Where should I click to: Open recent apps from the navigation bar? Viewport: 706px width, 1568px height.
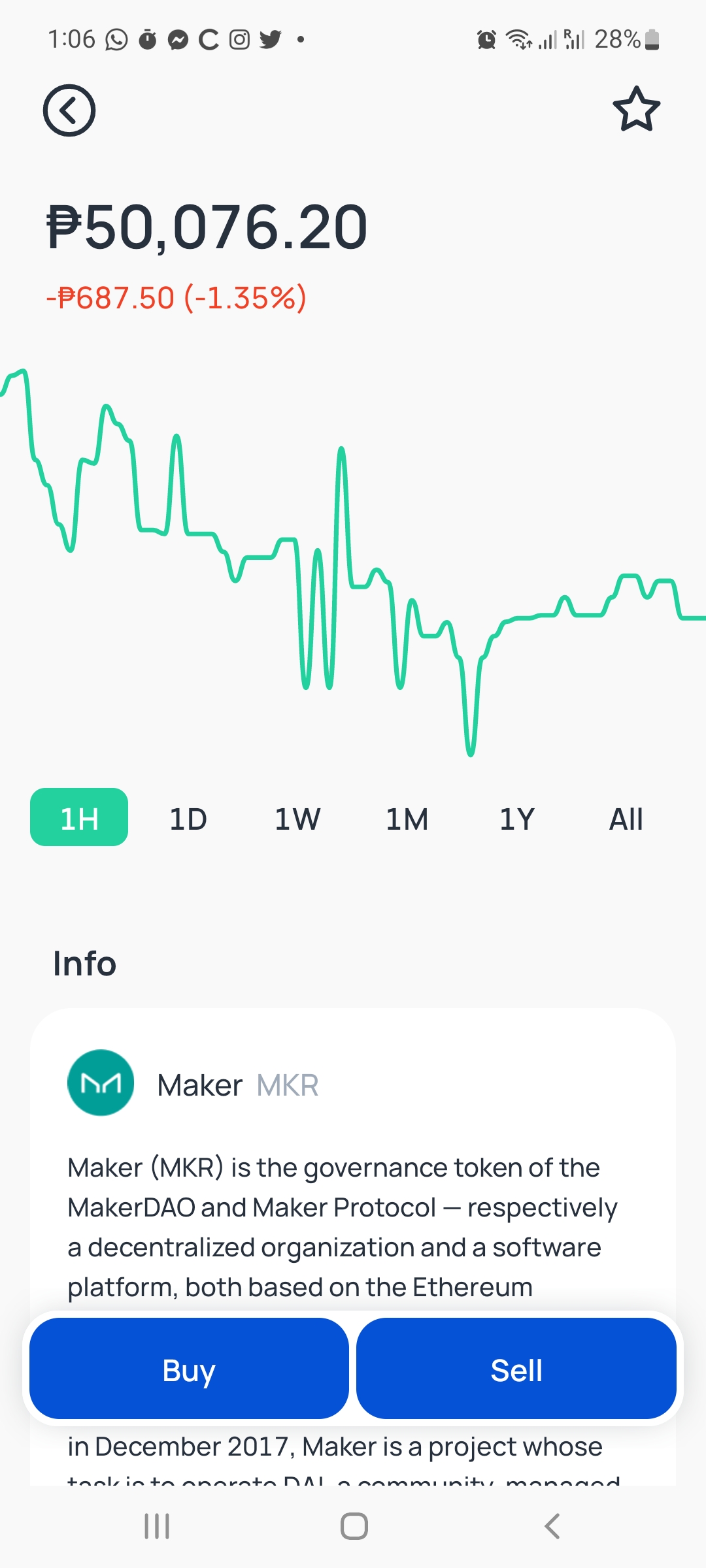157,1526
